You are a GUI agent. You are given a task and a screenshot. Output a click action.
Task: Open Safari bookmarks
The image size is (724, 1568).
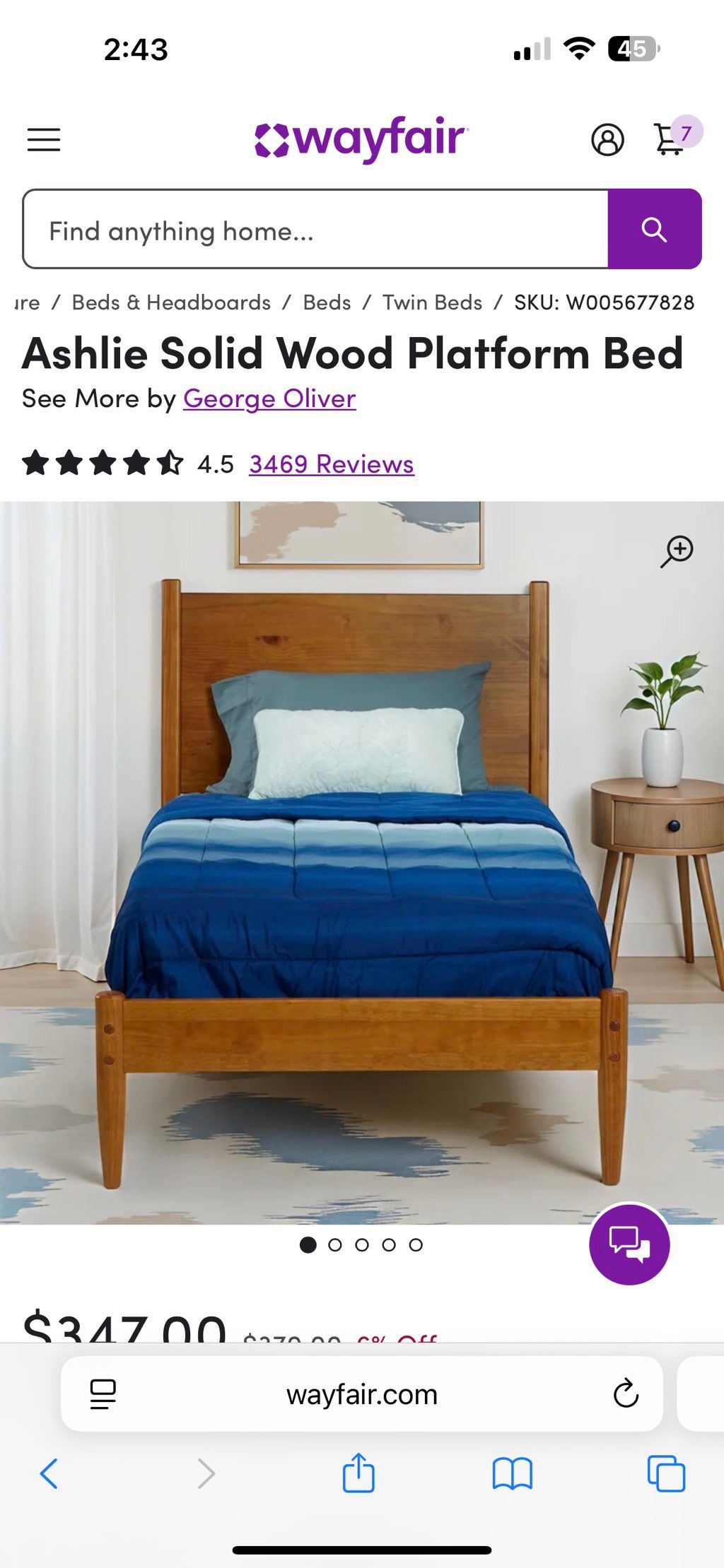coord(512,1474)
